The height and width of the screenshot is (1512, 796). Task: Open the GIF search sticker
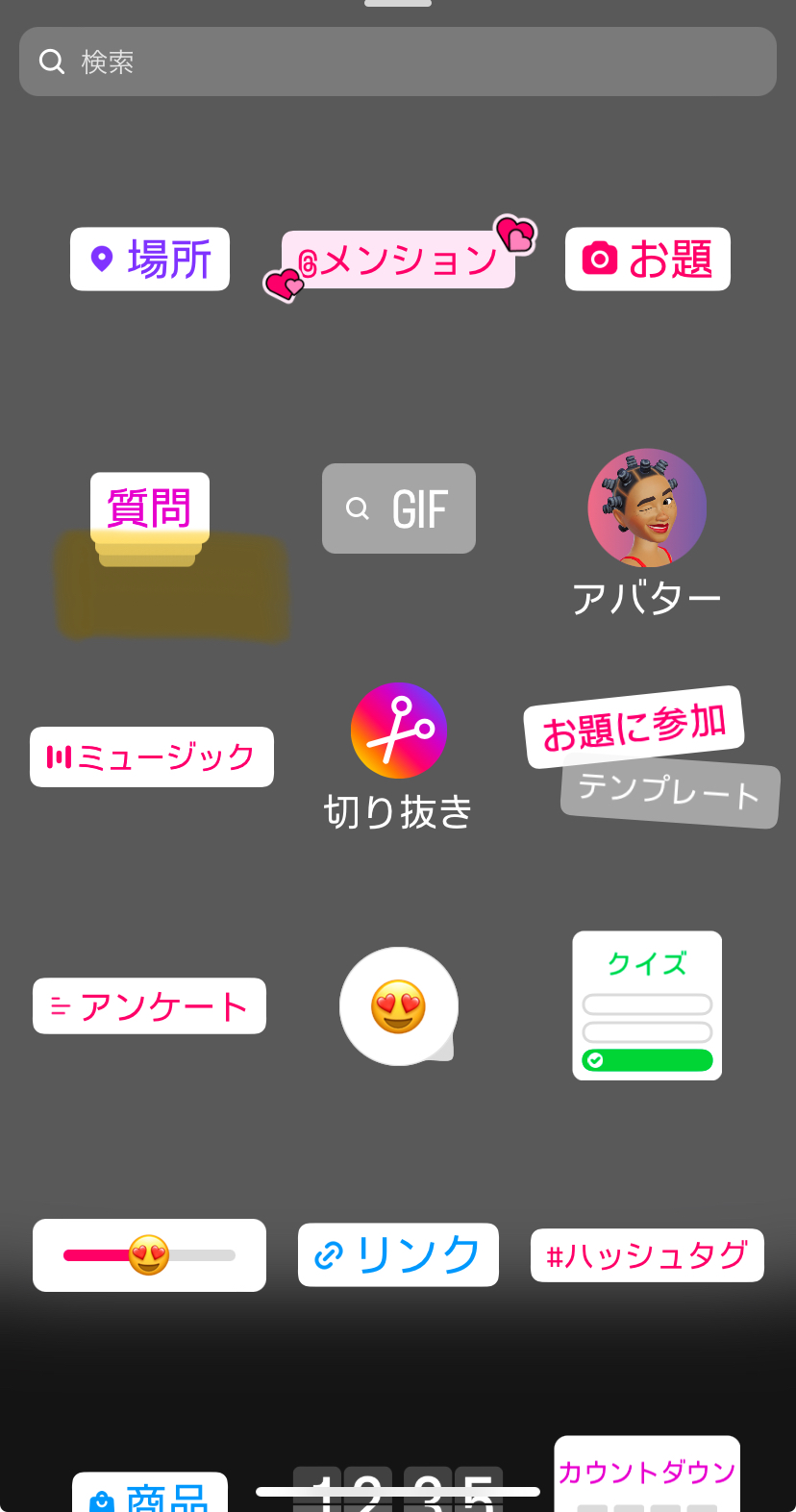coord(398,508)
